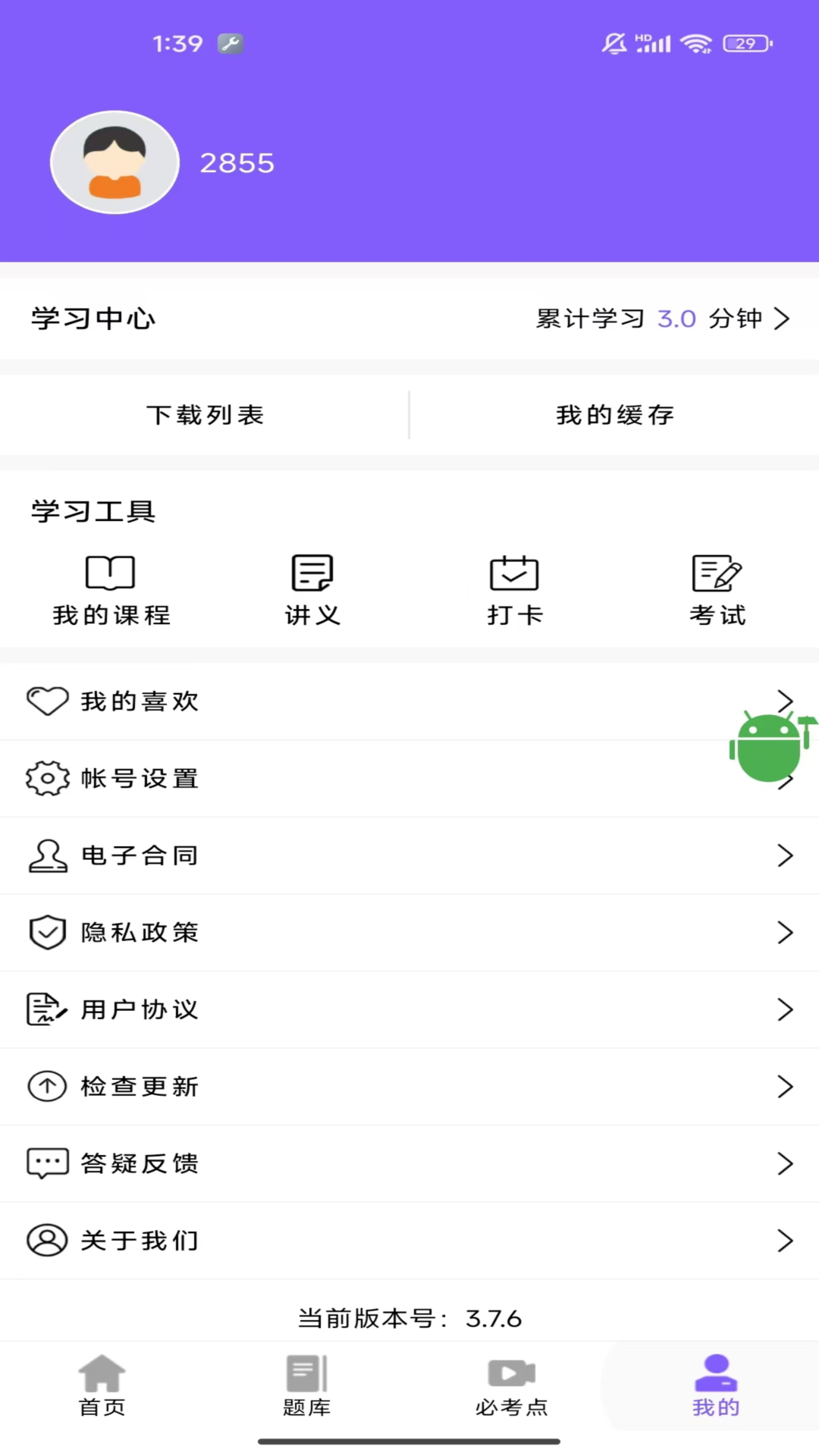This screenshot has height=1456, width=819.
Task: Tap the green Android mascot overlay
Action: 770,747
